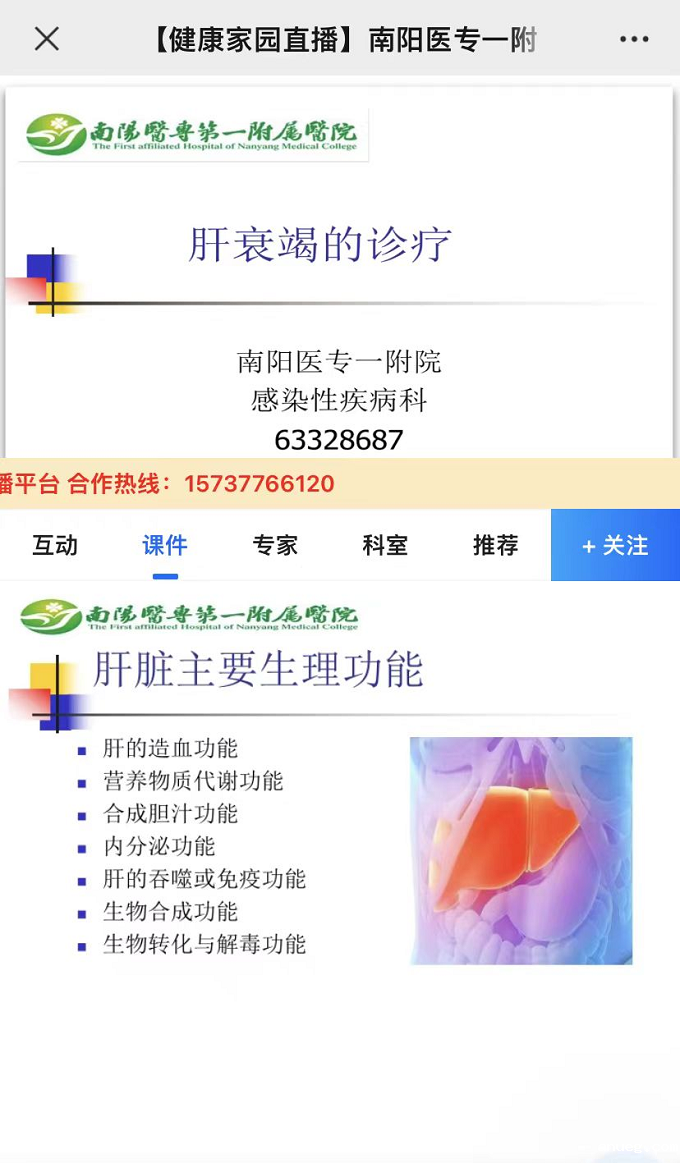Image resolution: width=680 pixels, height=1163 pixels.
Task: View the 推荐 tab
Action: [x=495, y=545]
